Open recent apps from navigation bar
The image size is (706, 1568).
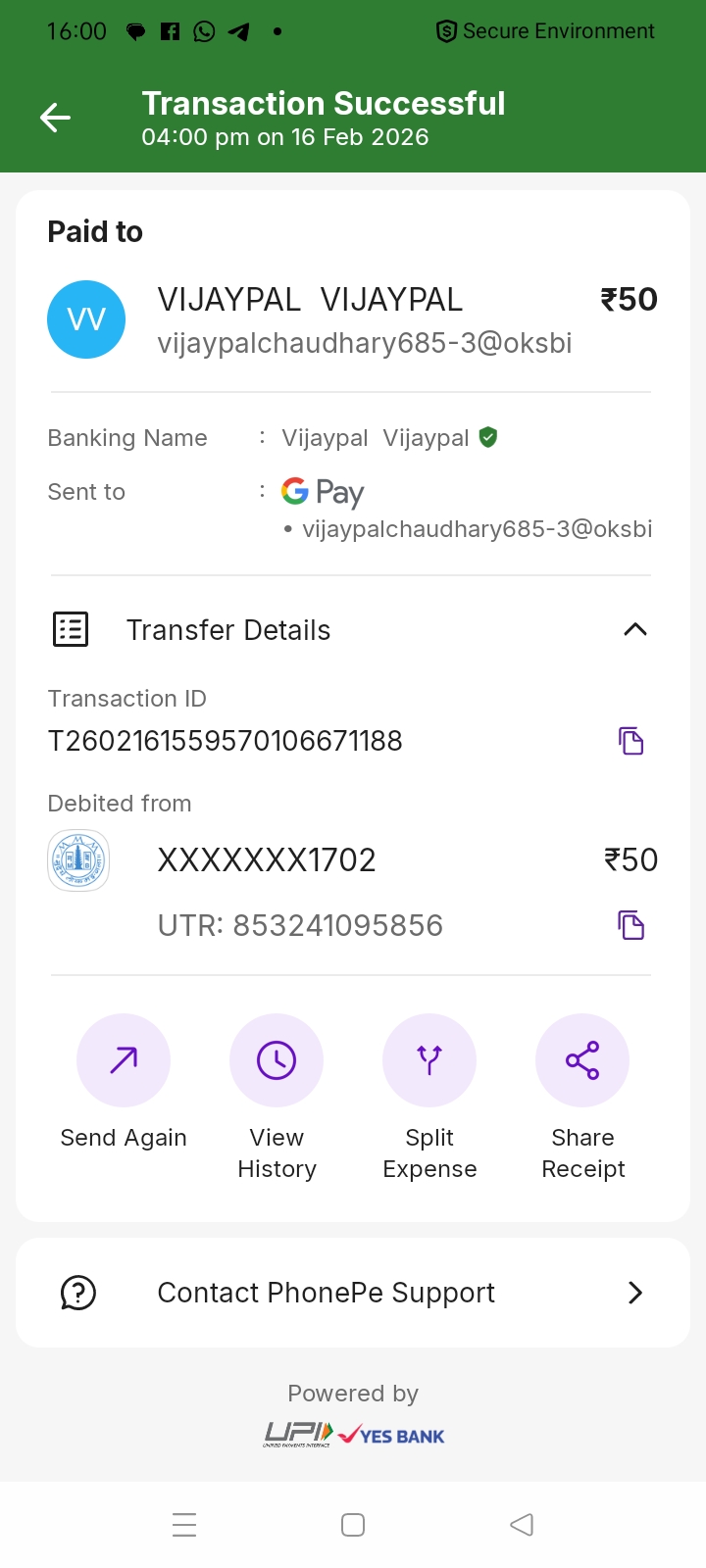[184, 1525]
